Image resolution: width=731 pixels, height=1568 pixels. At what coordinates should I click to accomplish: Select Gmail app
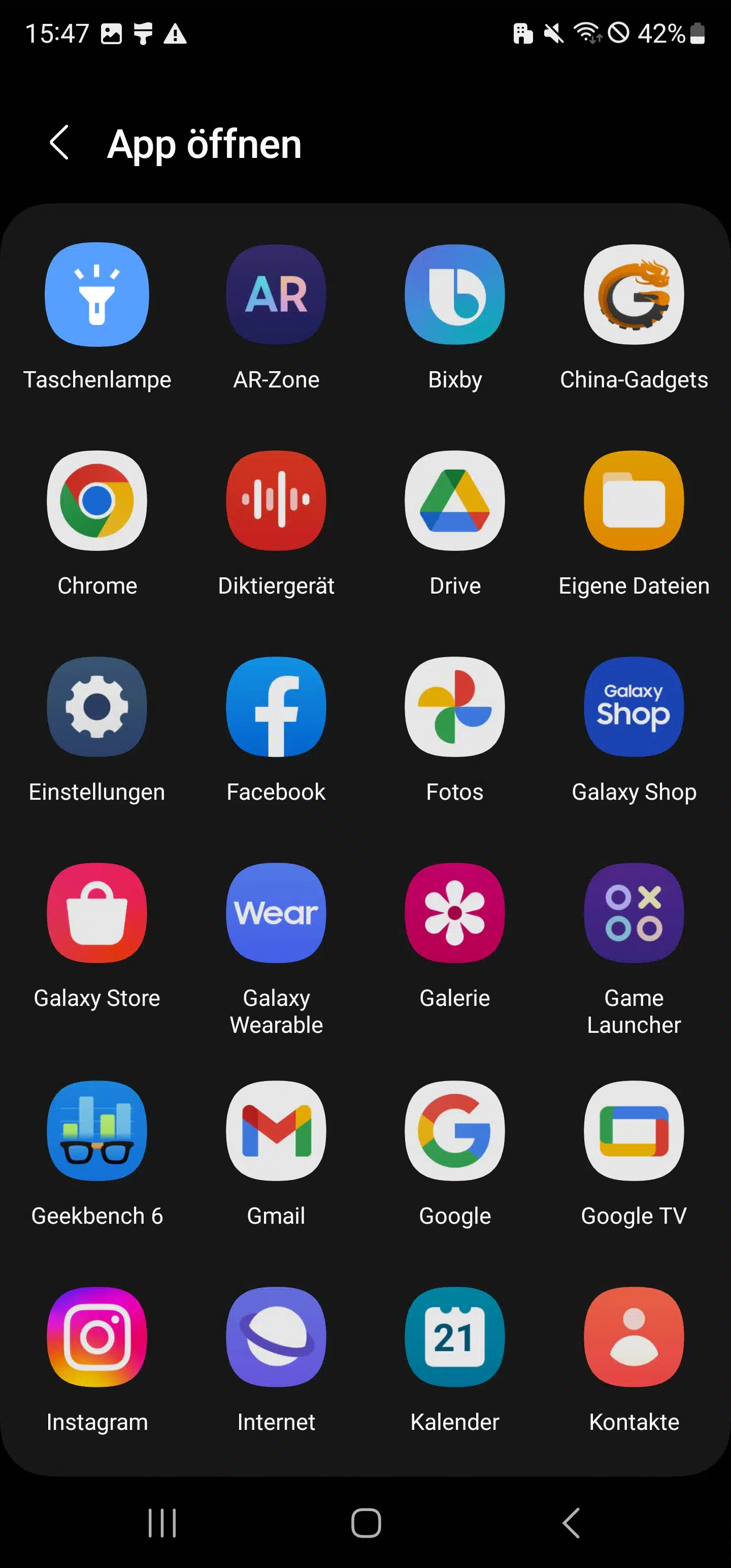tap(276, 1131)
